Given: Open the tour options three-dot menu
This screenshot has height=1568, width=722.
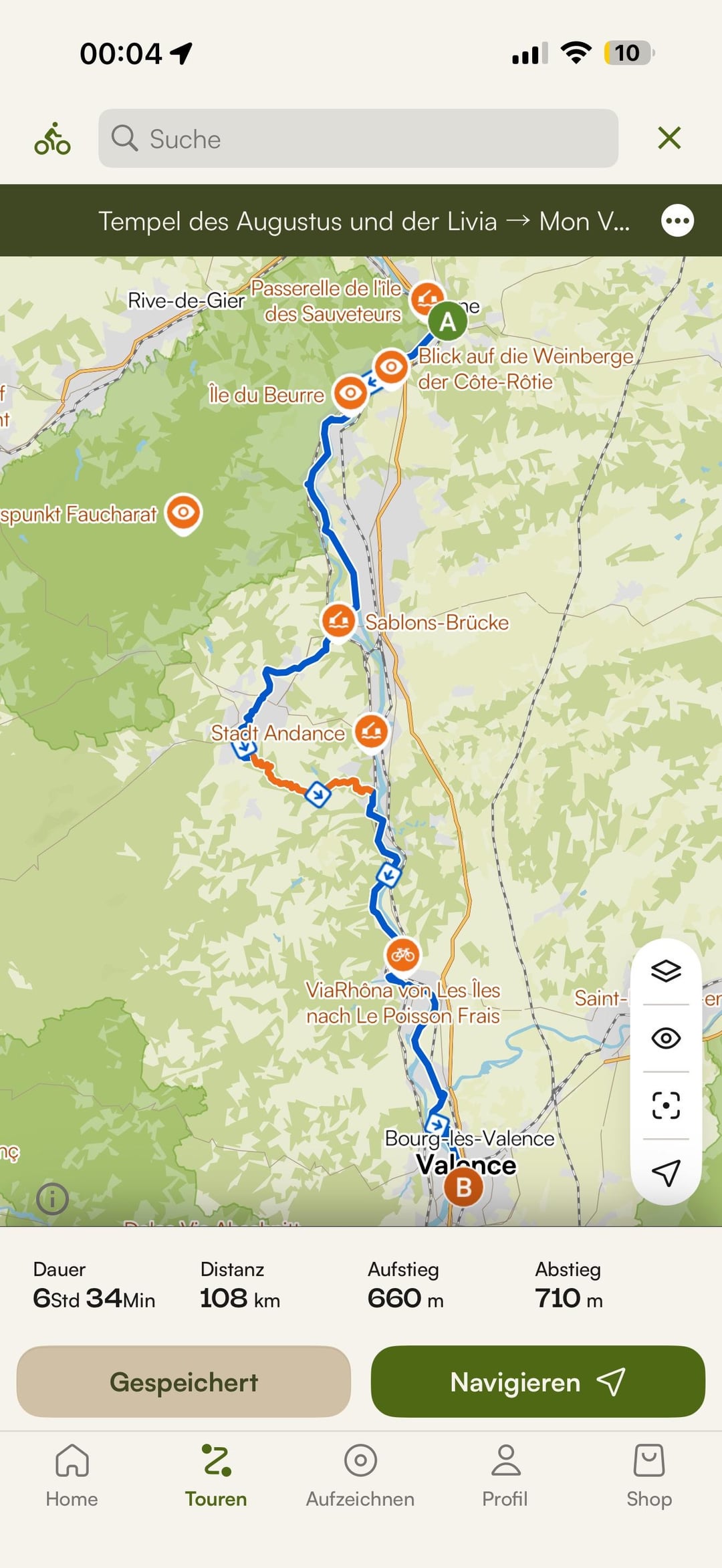Looking at the screenshot, I should [677, 221].
